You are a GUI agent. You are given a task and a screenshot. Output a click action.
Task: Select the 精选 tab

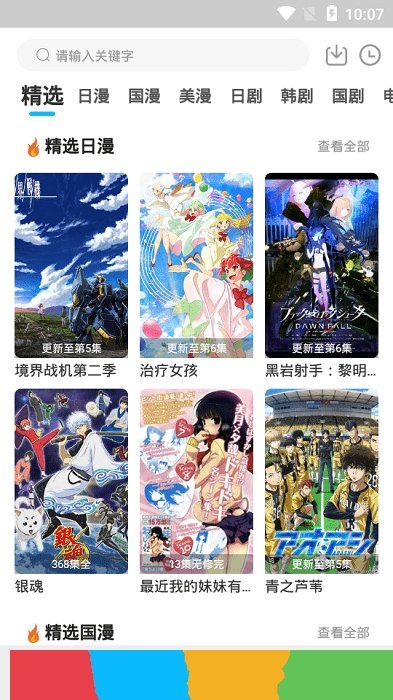[x=42, y=96]
